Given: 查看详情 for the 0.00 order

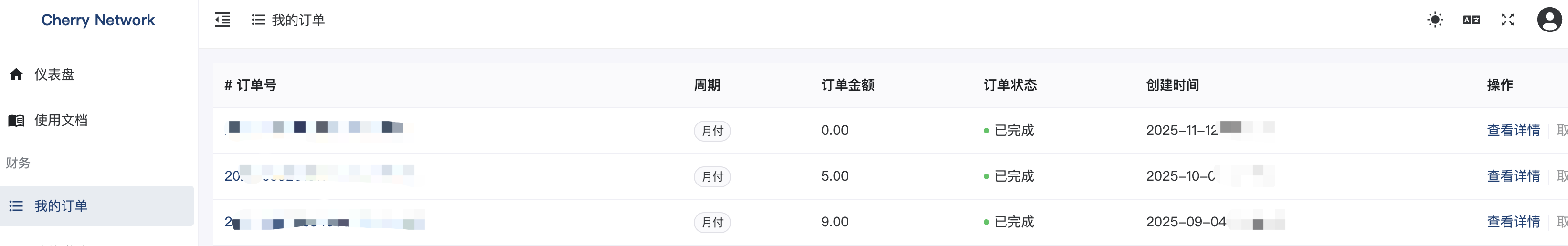Looking at the screenshot, I should (1513, 131).
